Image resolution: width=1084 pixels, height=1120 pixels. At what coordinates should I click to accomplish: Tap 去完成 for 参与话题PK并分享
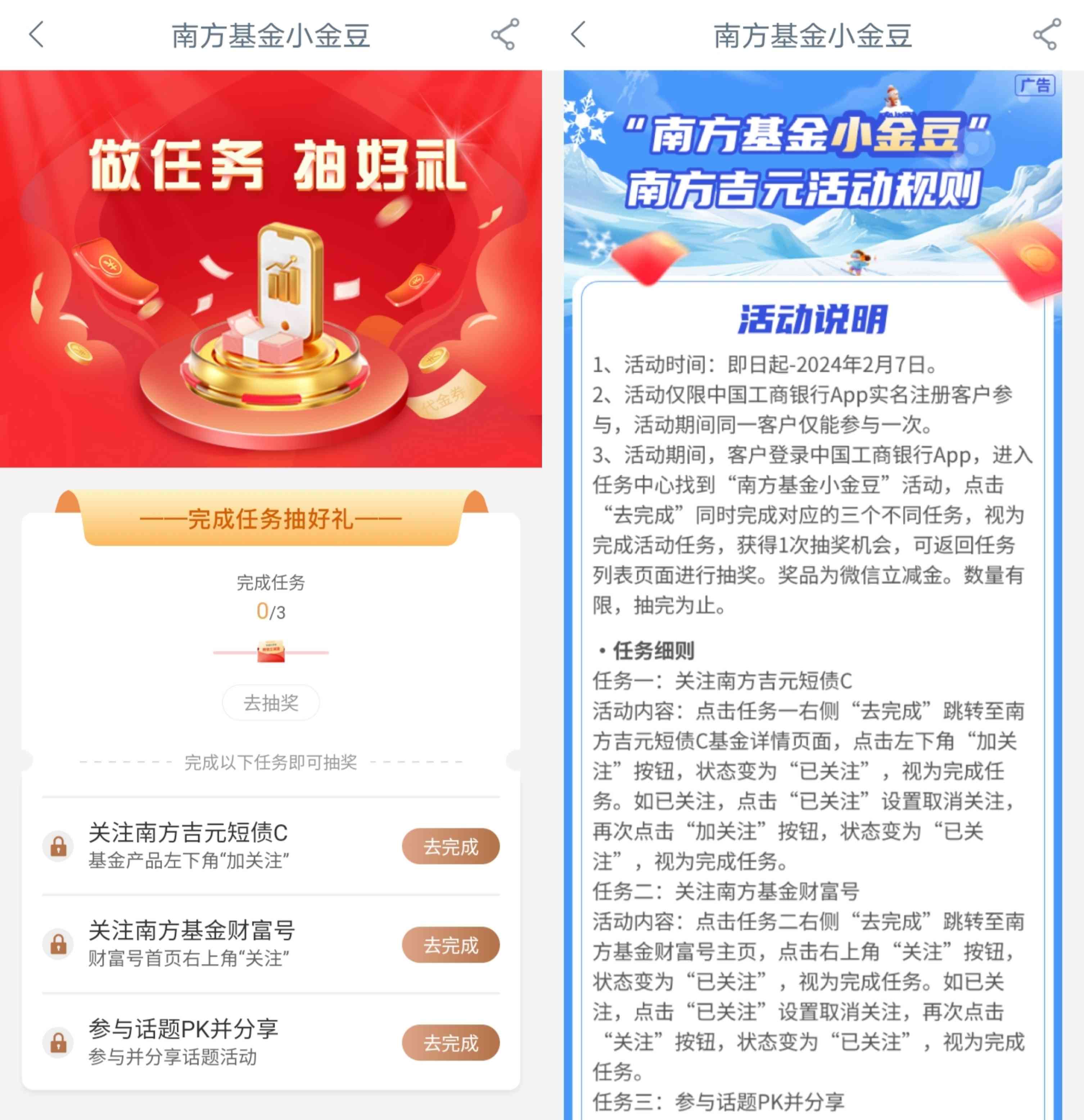pyautogui.click(x=451, y=1043)
